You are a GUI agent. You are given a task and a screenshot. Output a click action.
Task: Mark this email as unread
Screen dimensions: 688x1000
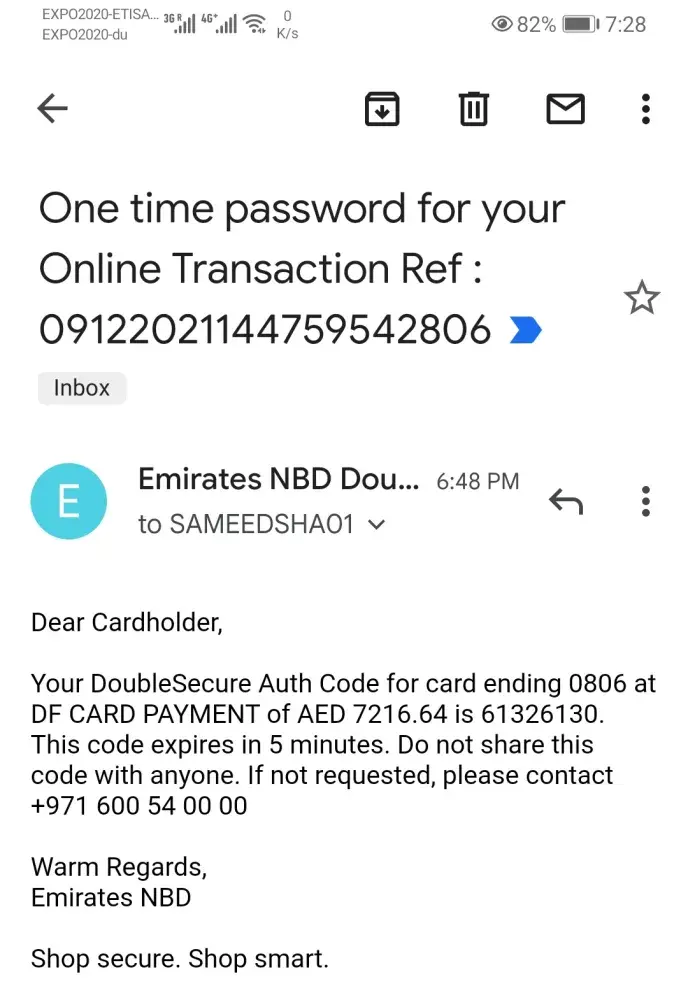[x=565, y=108]
